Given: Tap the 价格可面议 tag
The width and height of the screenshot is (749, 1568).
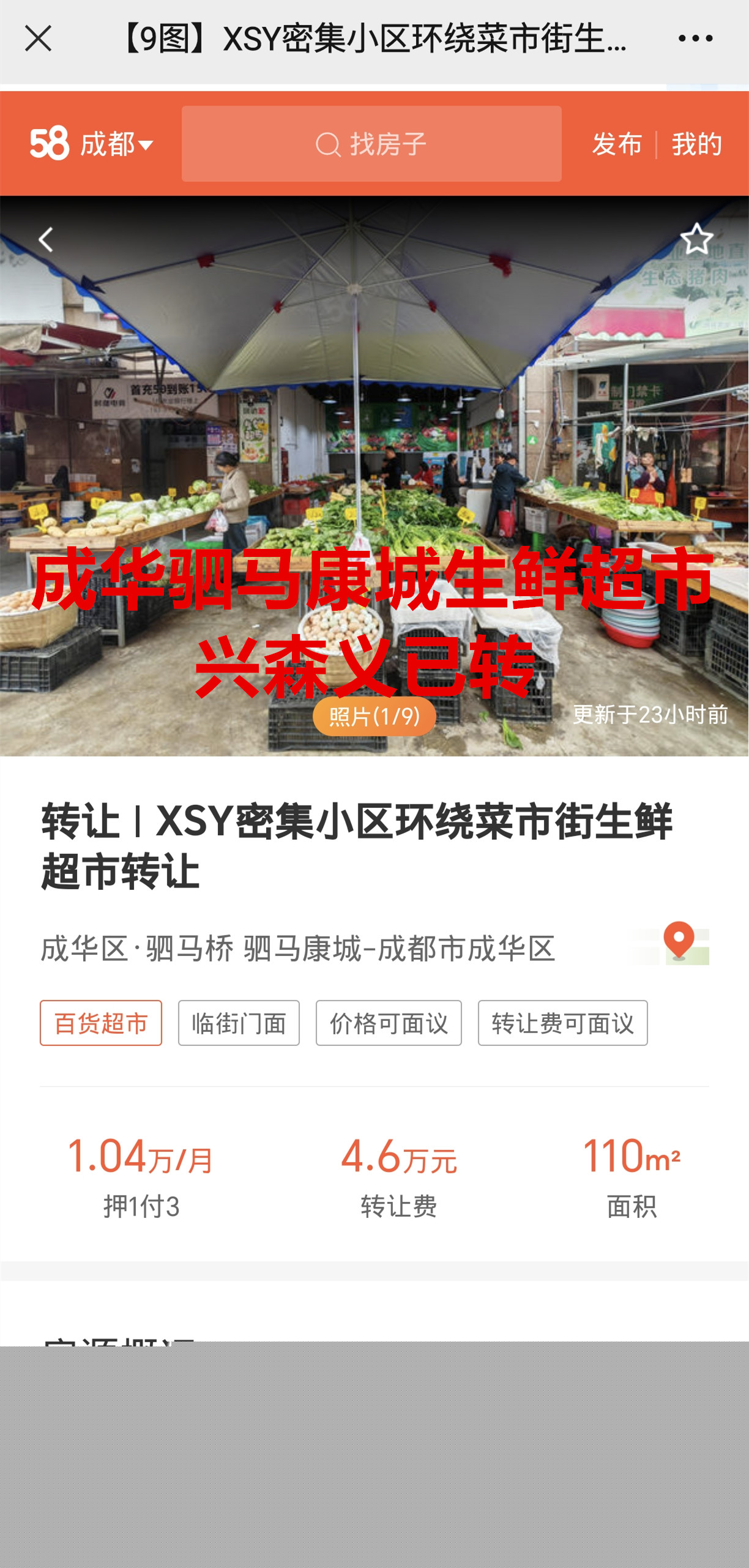Looking at the screenshot, I should [x=389, y=1023].
